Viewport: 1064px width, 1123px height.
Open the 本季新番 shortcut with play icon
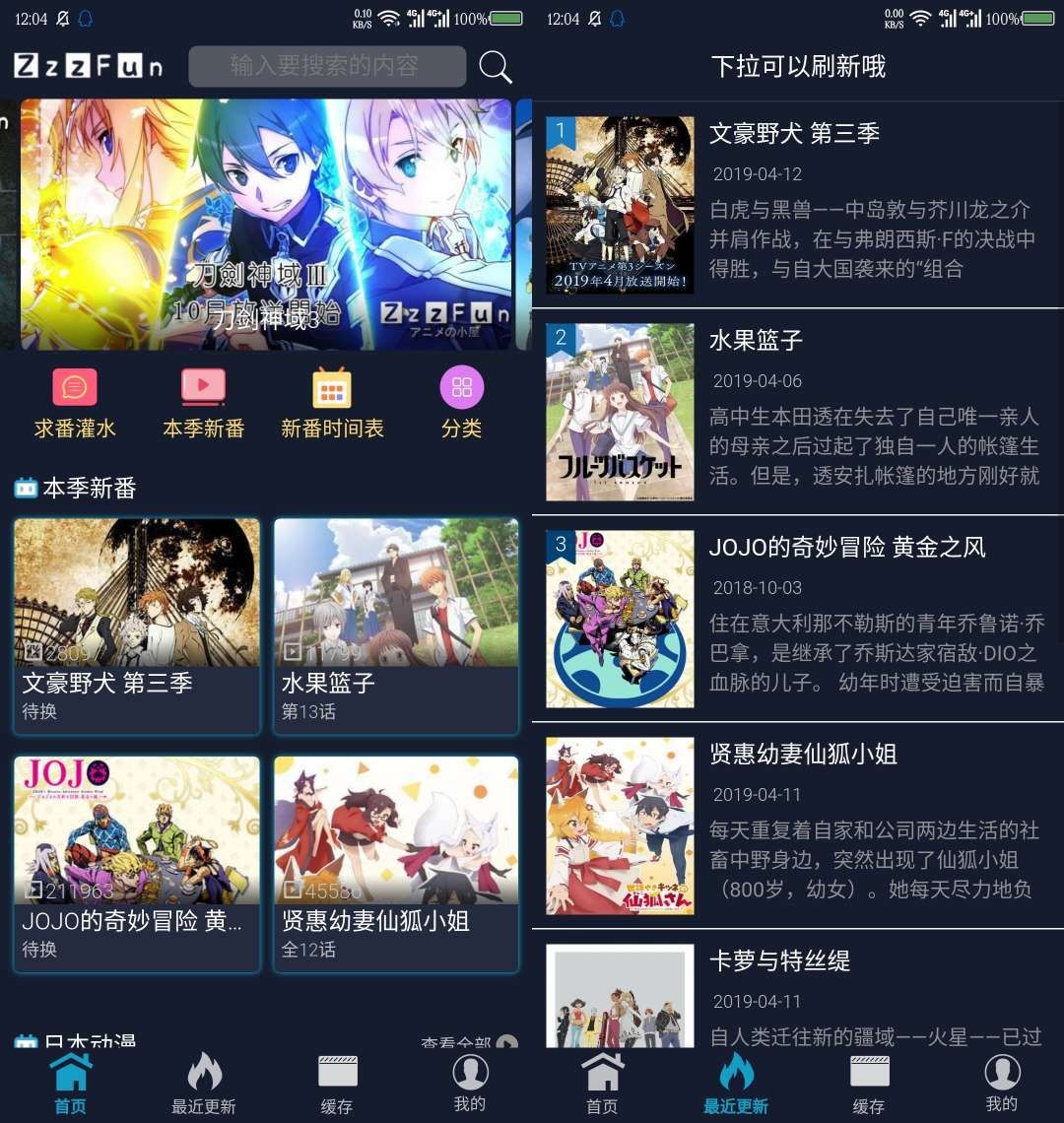203,403
